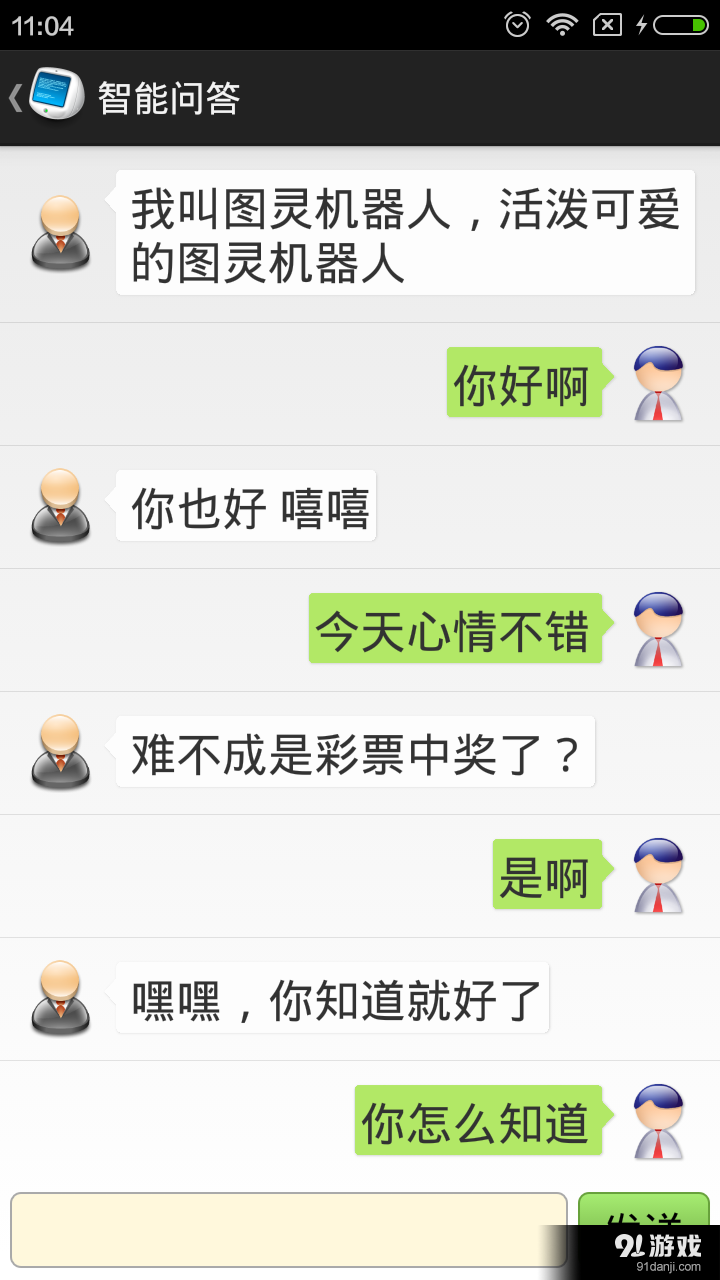Tap the 智能问答 title in the header
Image resolution: width=720 pixels, height=1280 pixels.
[167, 96]
